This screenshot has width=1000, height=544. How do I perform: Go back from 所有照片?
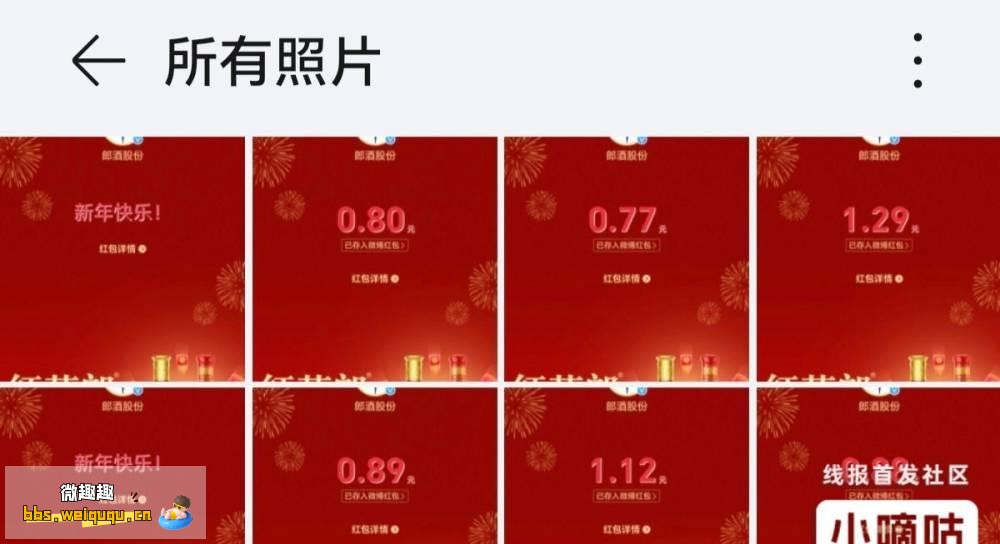pos(98,62)
